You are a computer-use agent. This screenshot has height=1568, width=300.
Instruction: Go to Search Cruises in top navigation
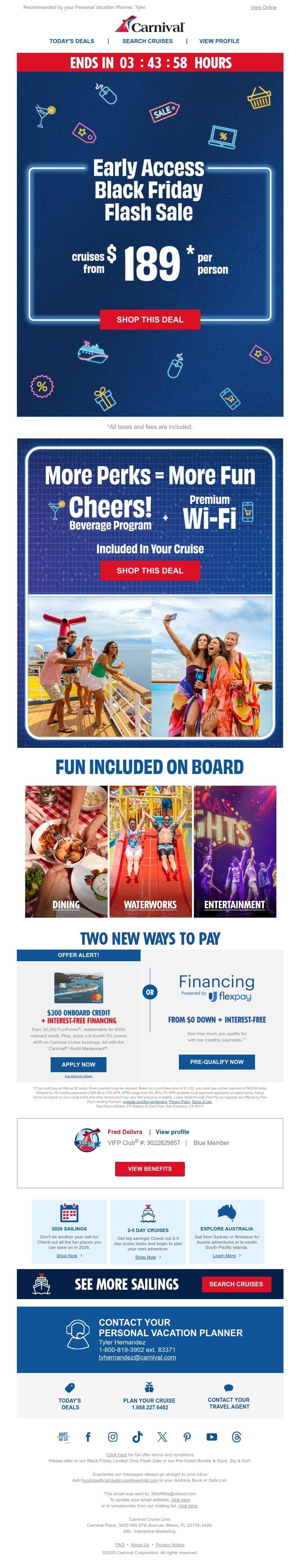tap(147, 41)
